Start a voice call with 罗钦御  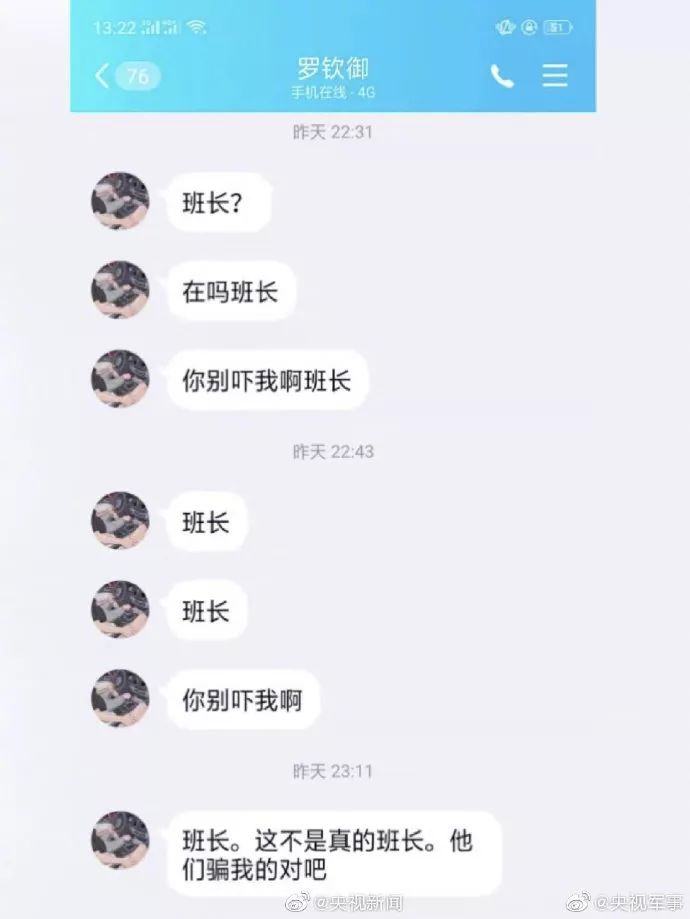tap(502, 76)
